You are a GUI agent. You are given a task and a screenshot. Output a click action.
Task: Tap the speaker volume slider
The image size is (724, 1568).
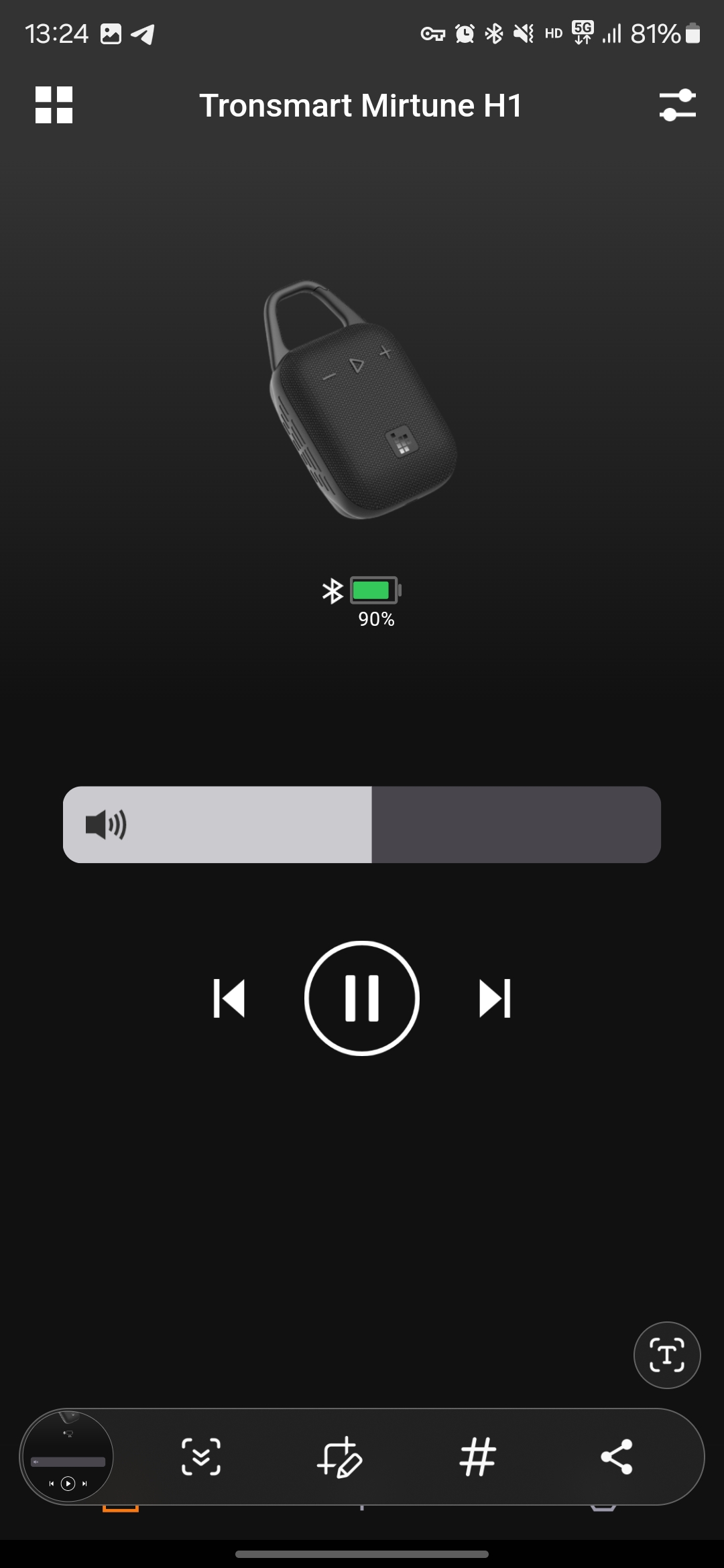(x=362, y=824)
